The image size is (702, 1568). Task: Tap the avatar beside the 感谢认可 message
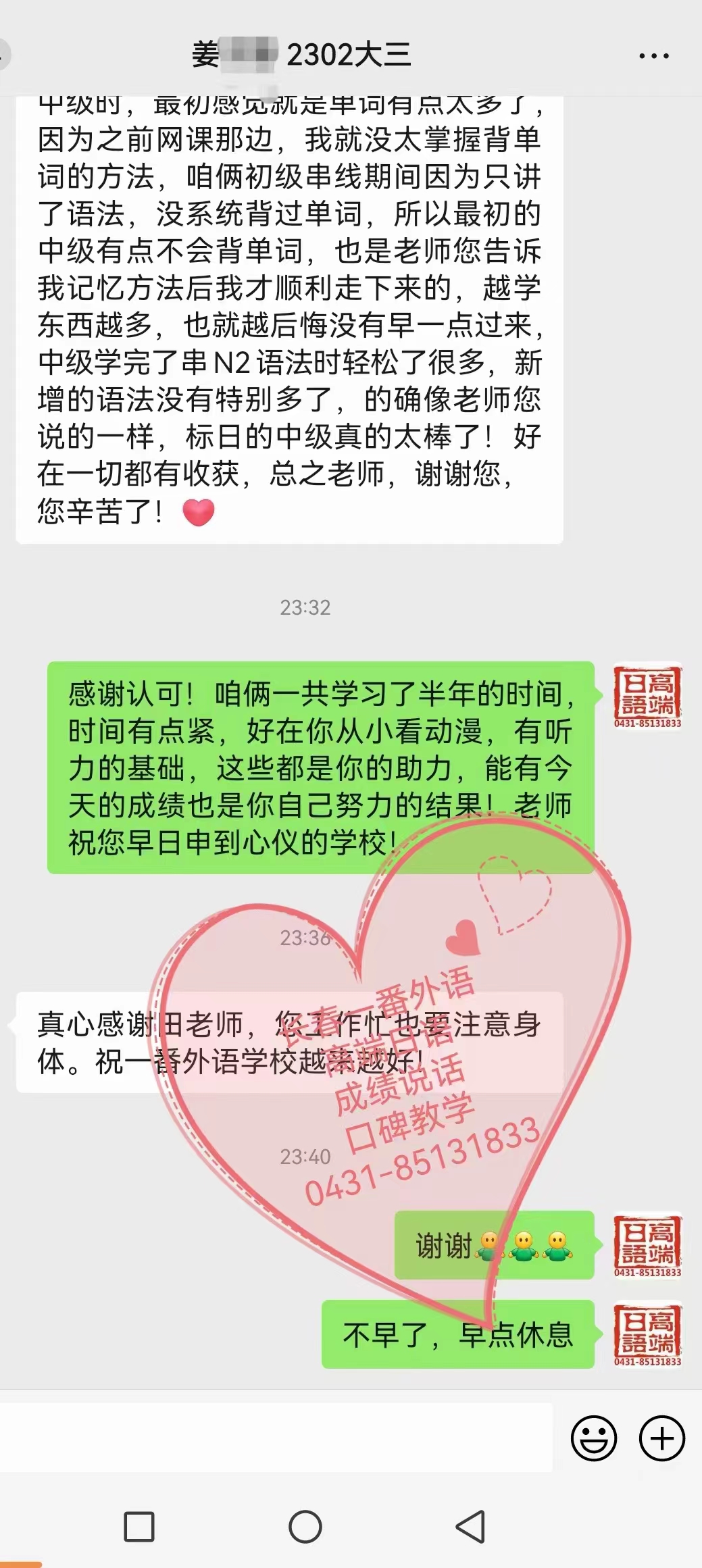click(647, 696)
